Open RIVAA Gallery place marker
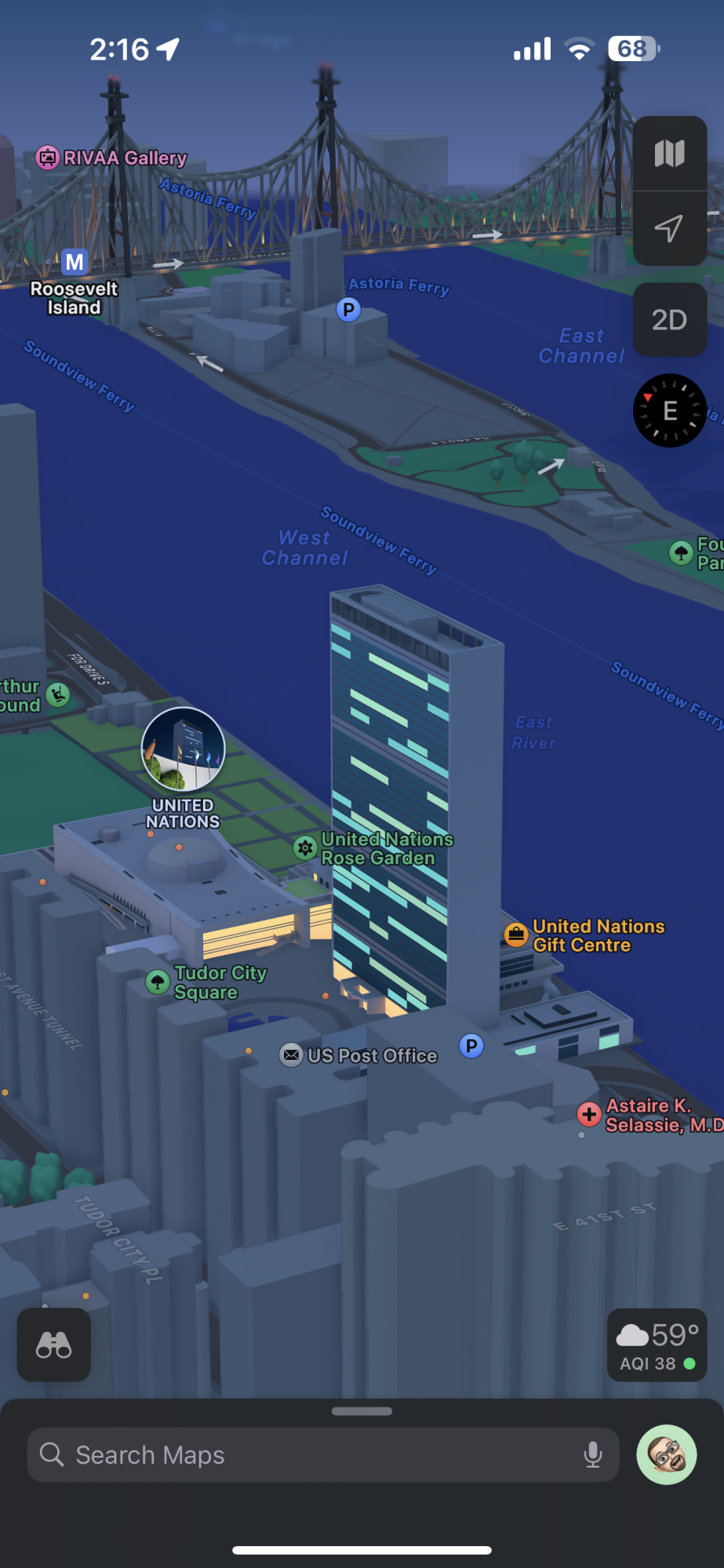 coord(48,158)
